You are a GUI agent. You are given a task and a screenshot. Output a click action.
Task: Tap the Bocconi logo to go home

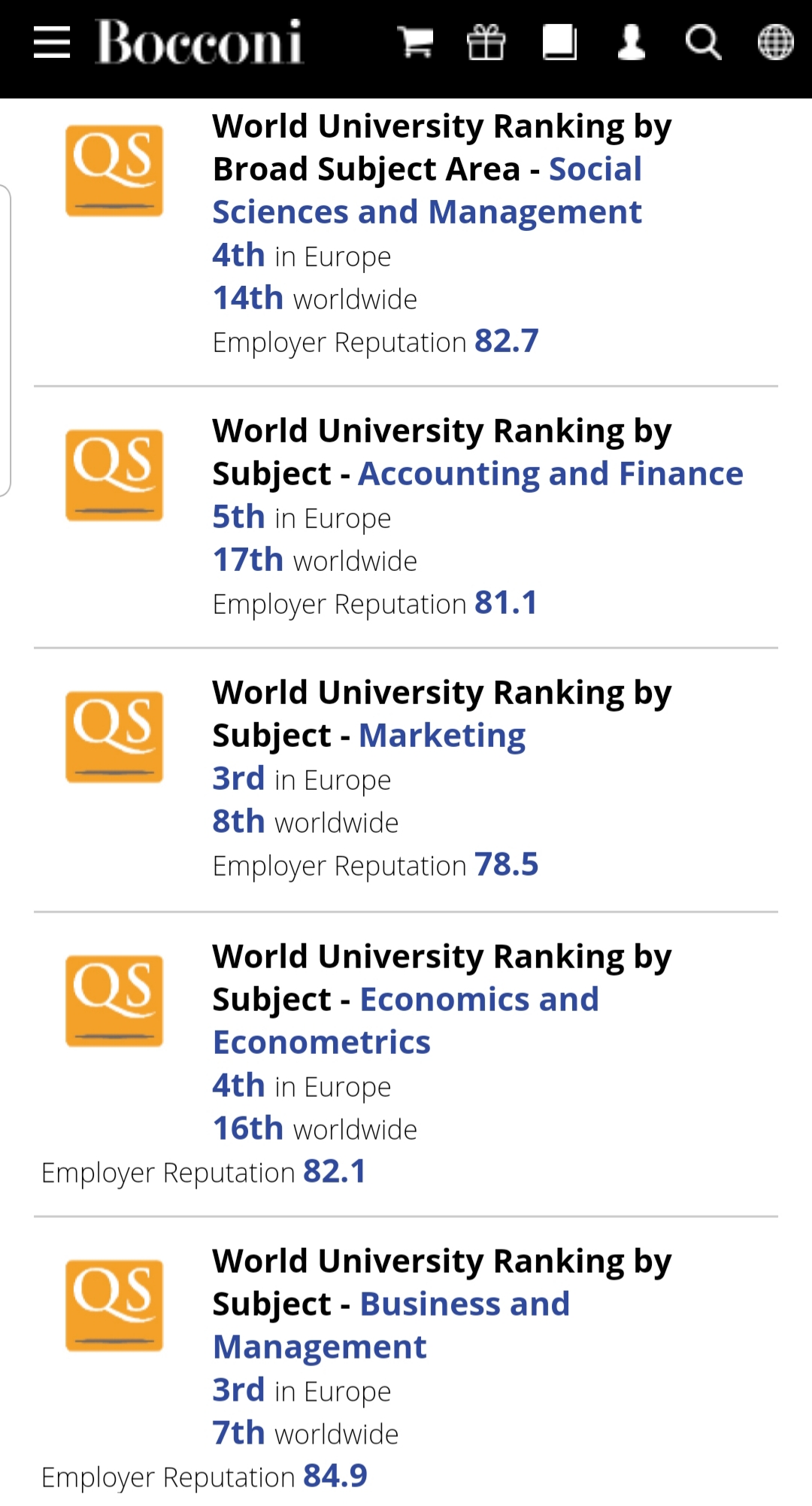coord(199,42)
